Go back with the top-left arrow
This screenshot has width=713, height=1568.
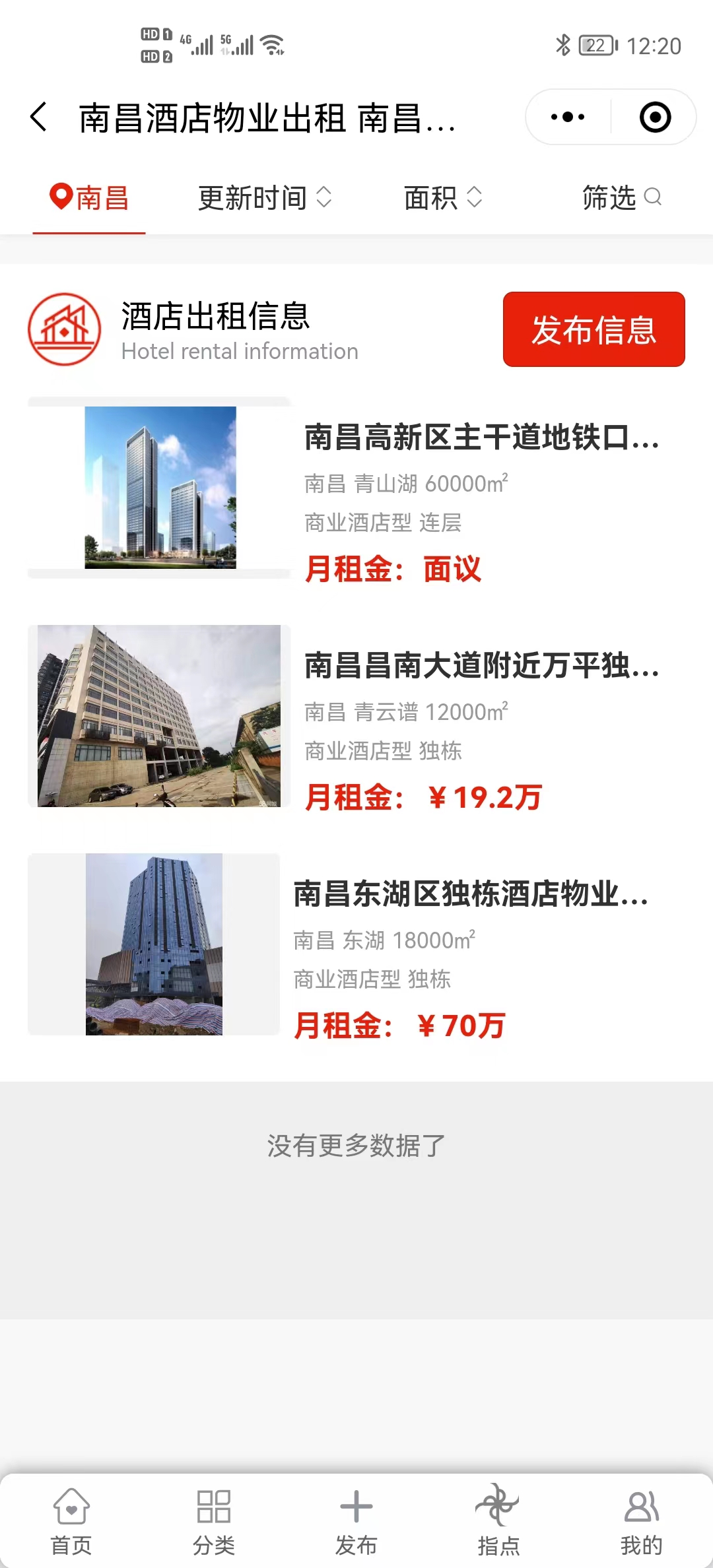(39, 117)
